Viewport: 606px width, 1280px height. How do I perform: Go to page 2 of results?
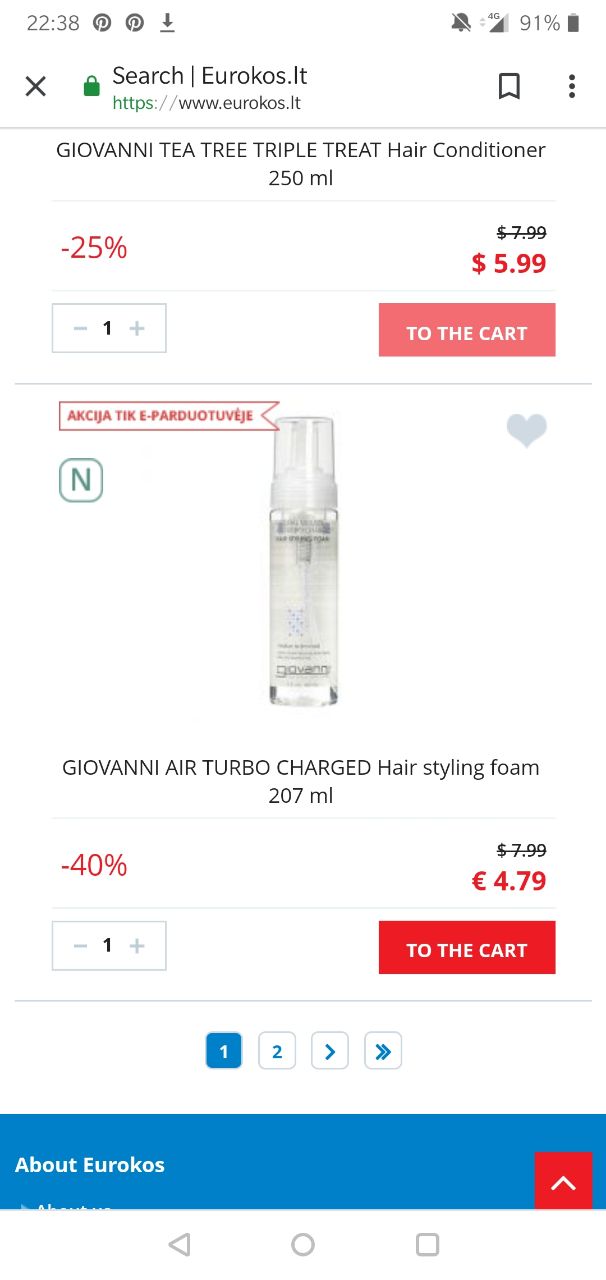pos(277,1051)
